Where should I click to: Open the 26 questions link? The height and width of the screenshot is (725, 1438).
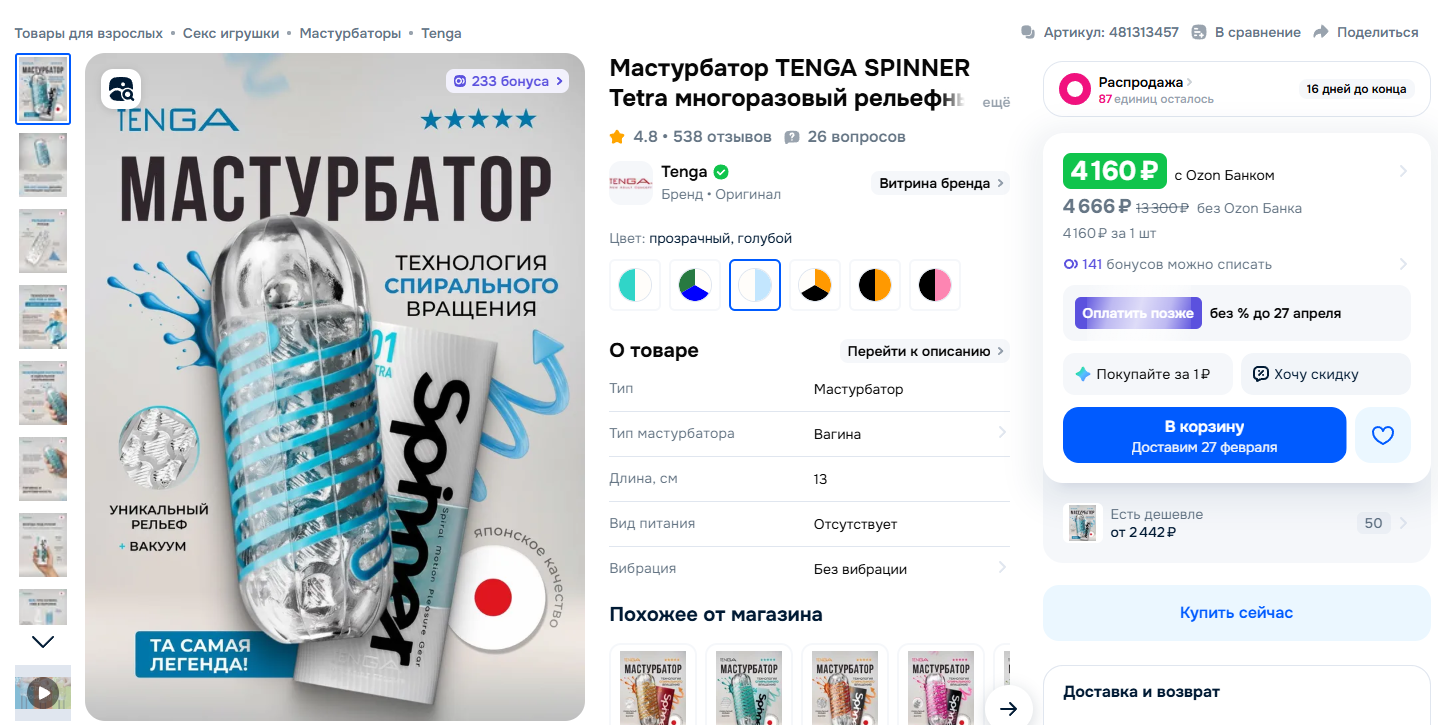tap(855, 136)
